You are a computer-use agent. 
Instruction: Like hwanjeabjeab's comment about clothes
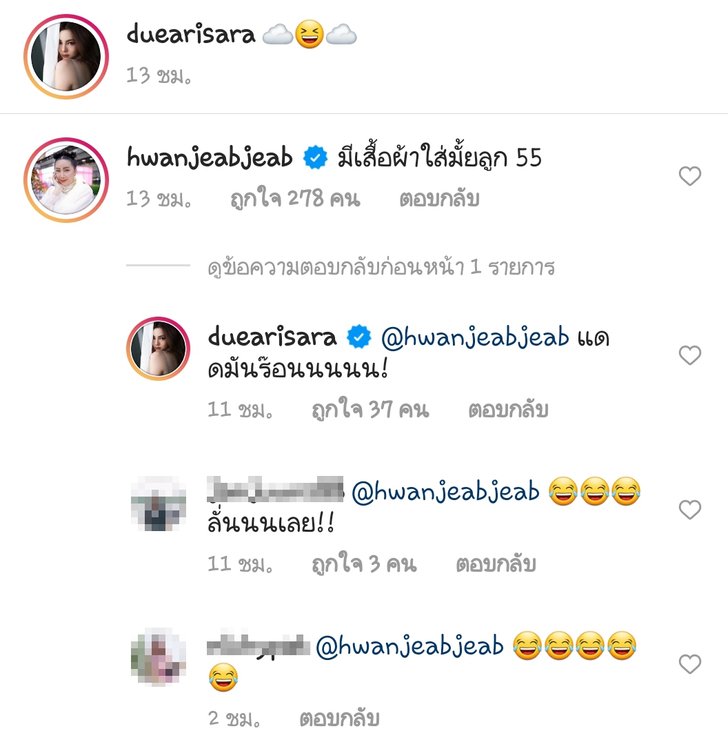coord(690,177)
